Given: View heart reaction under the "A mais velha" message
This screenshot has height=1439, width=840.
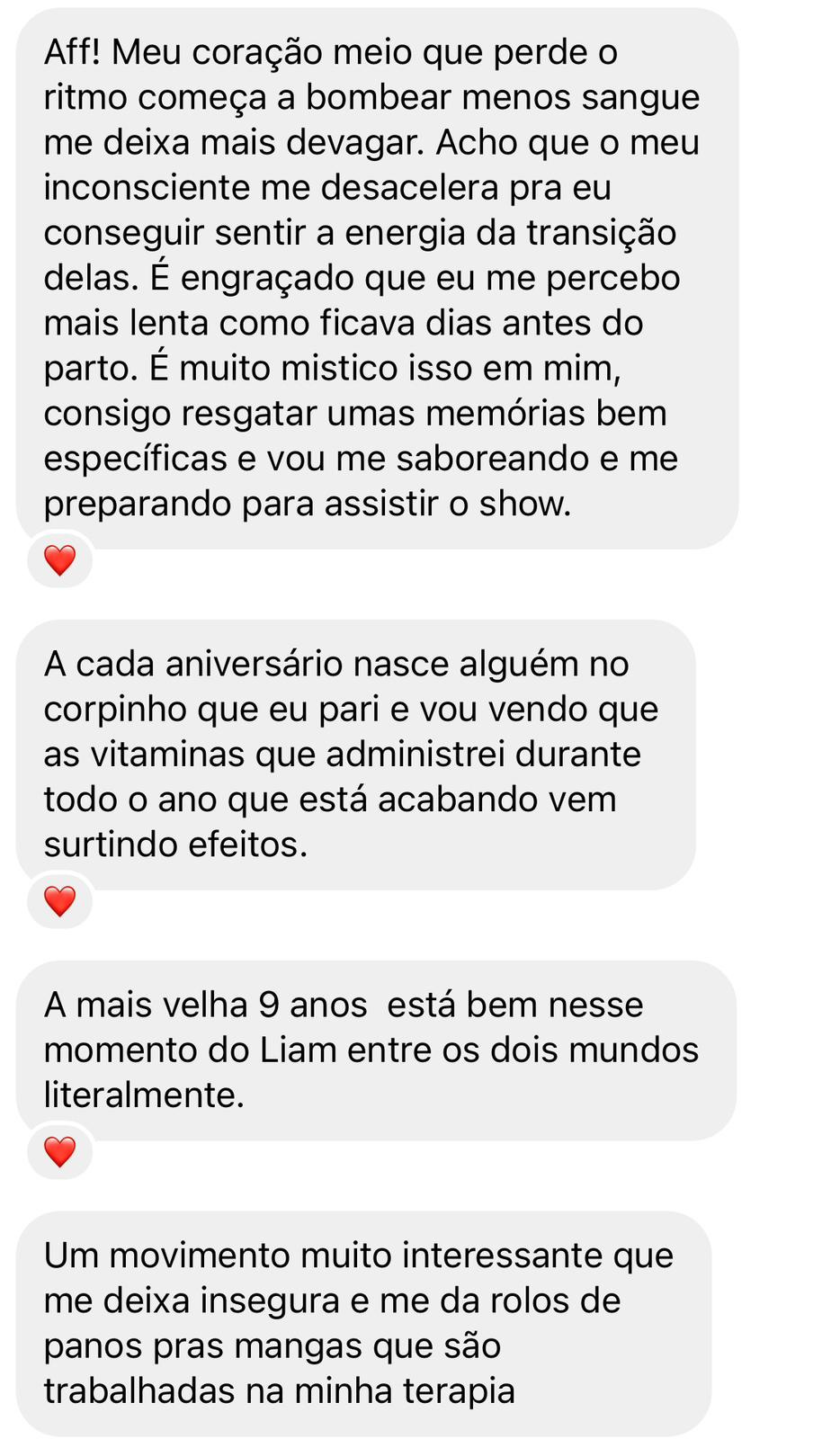Looking at the screenshot, I should (x=60, y=1152).
